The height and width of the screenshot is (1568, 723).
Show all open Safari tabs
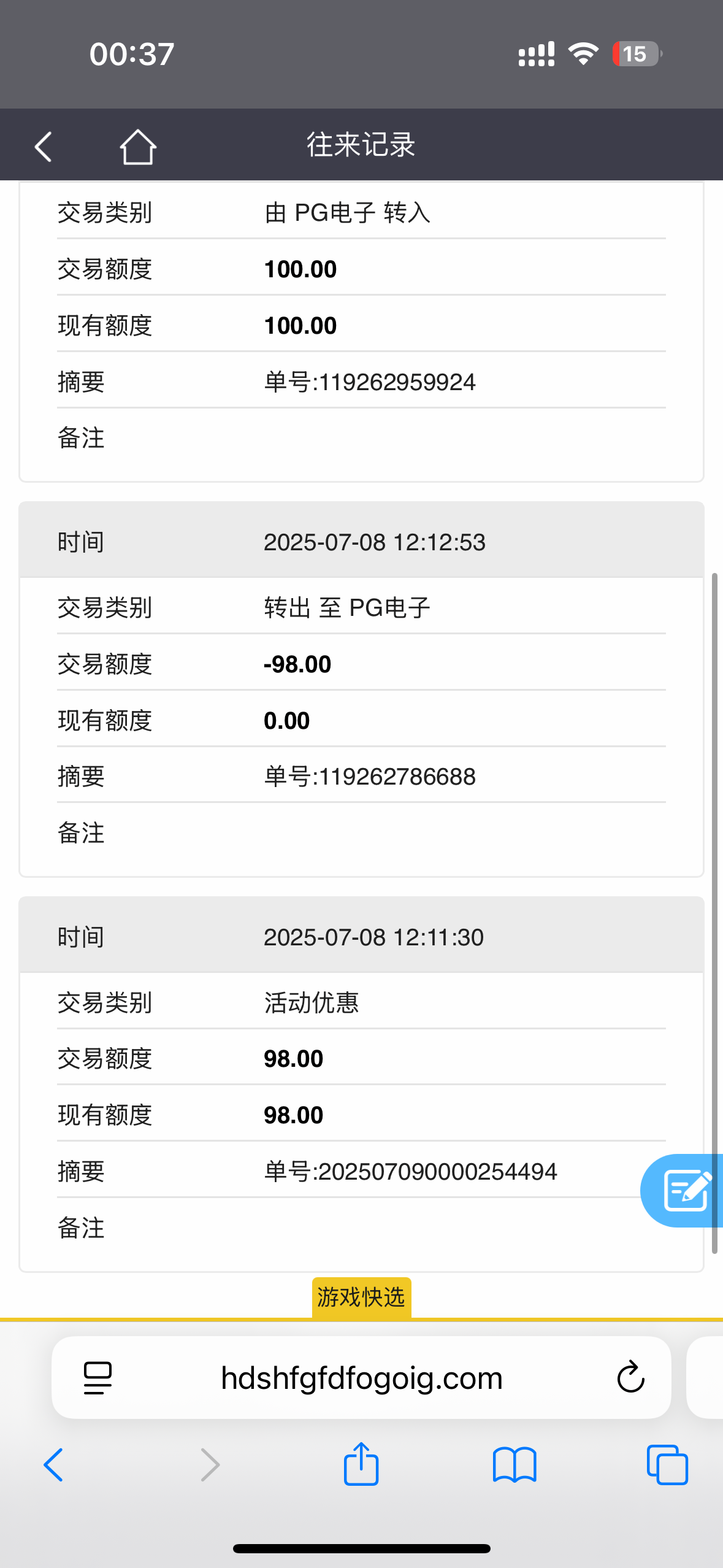(667, 1465)
